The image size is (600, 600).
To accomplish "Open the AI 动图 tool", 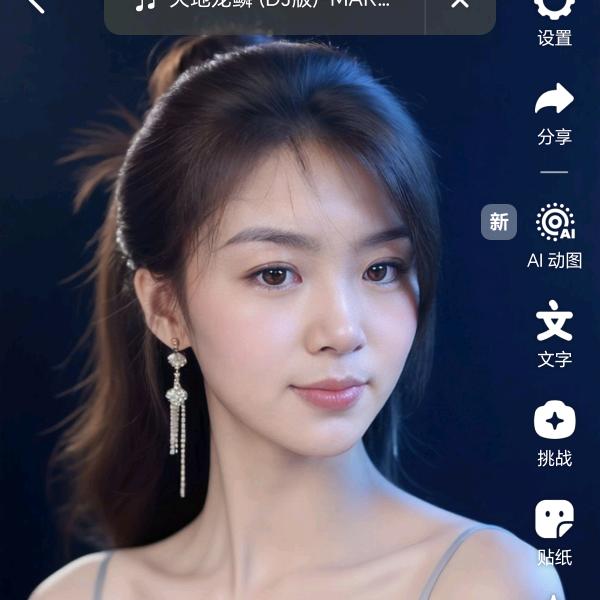I will click(554, 236).
